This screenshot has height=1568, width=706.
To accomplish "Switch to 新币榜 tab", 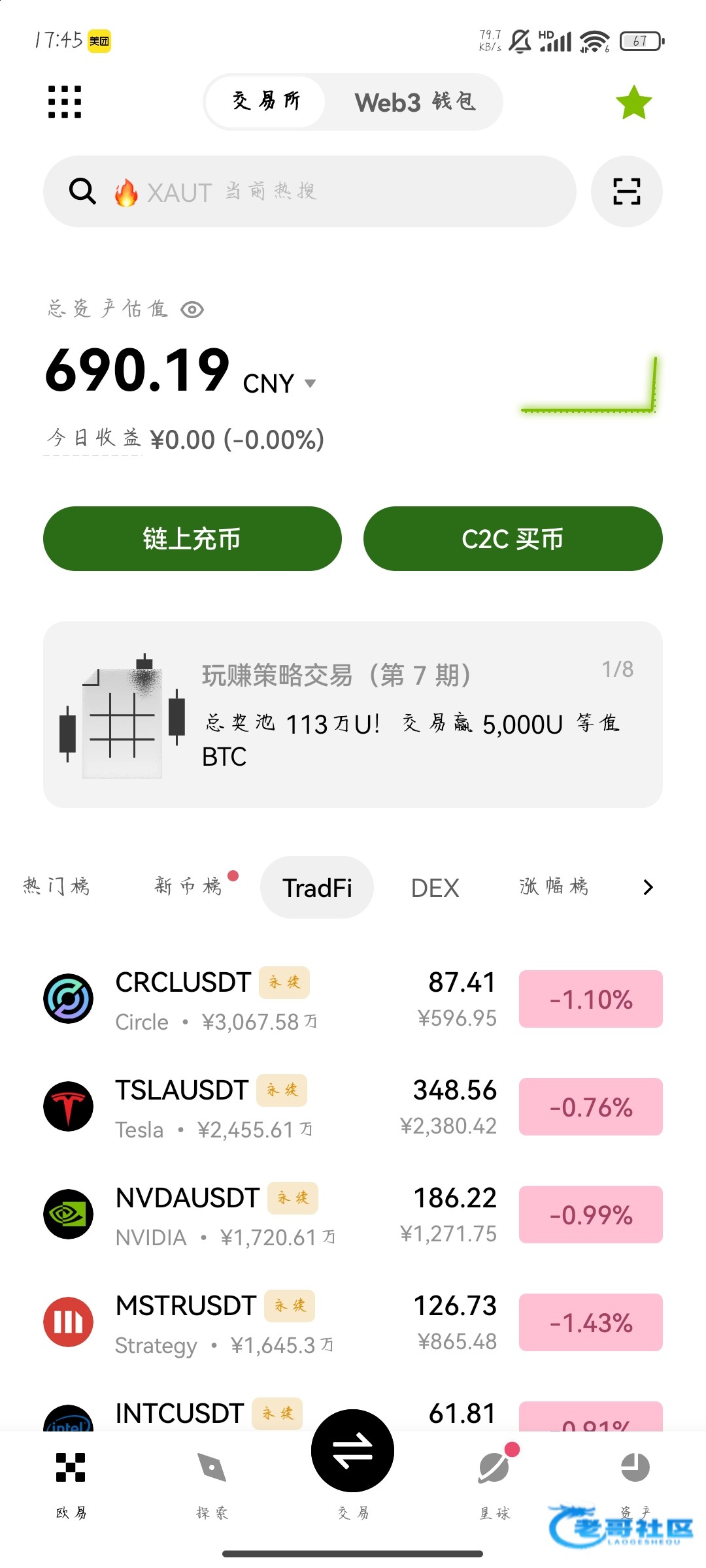I will coord(189,887).
